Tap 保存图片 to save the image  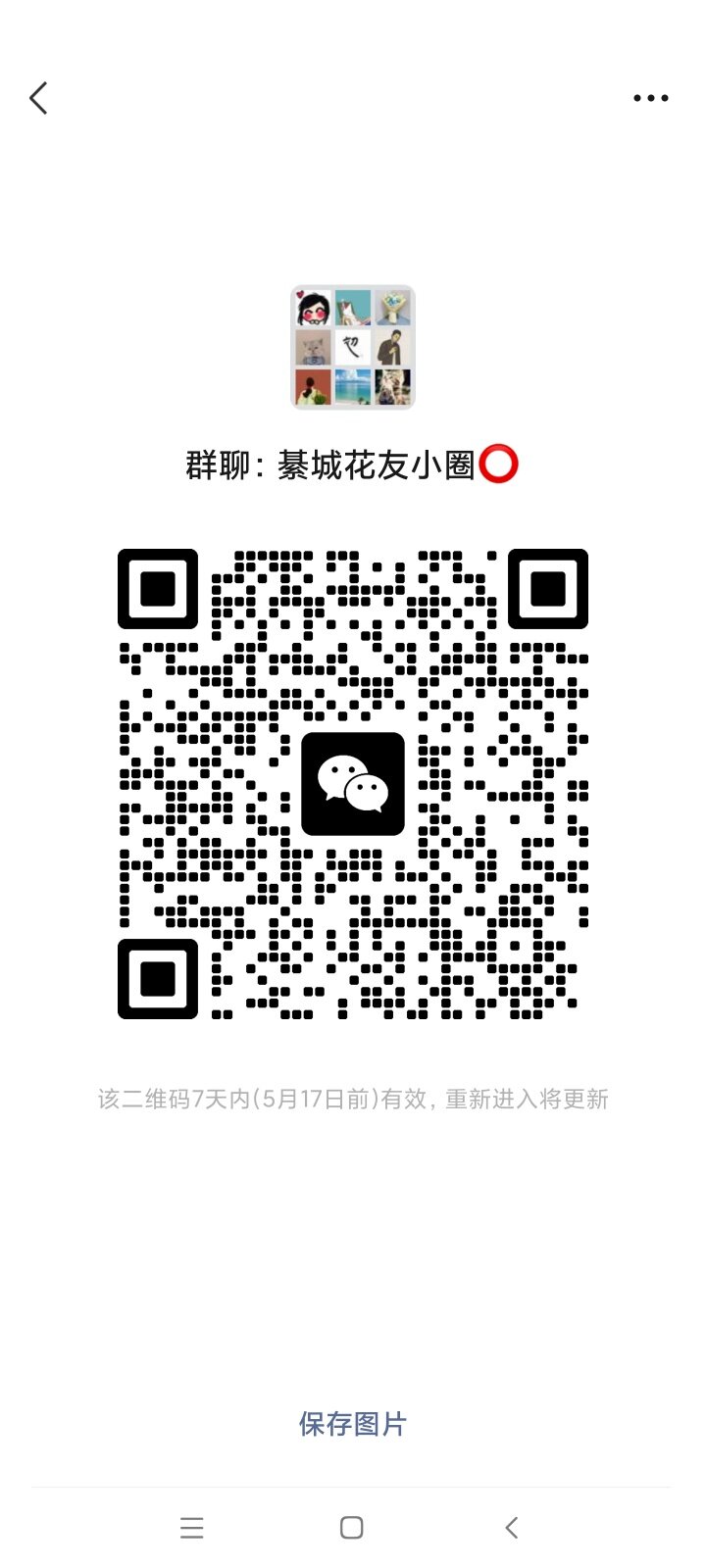tap(352, 1424)
